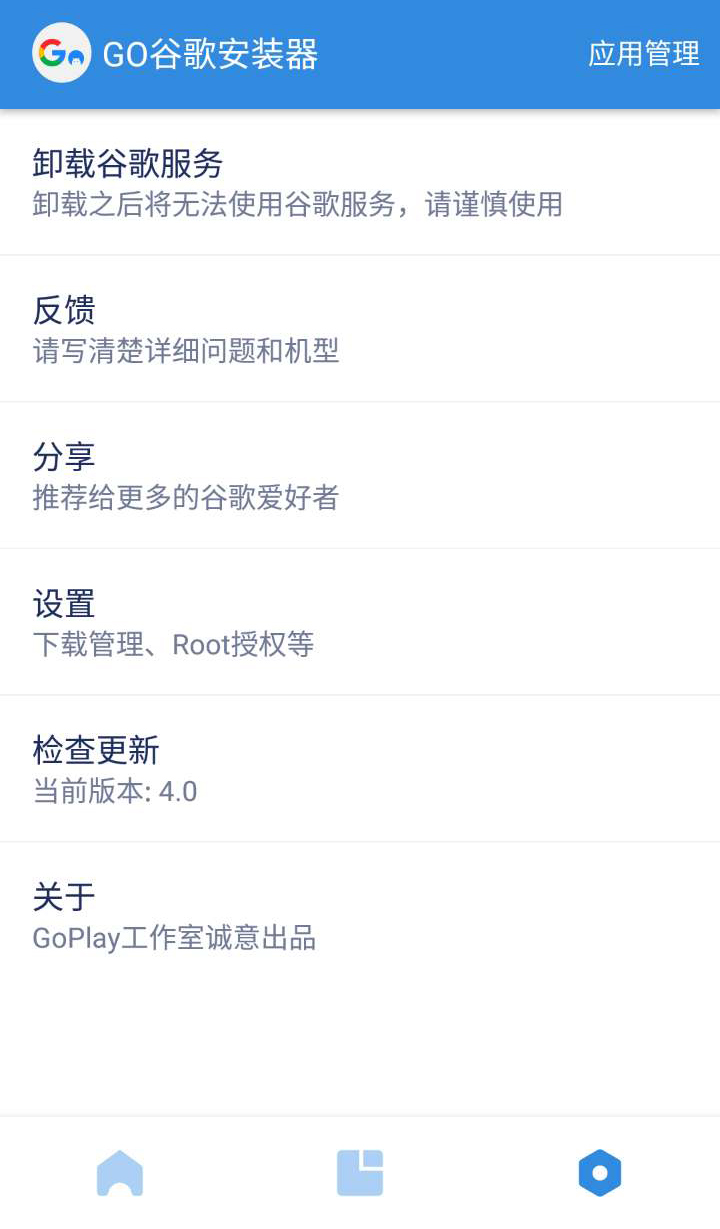
Task: Open 设置 for download and Root settings
Action: pos(360,620)
